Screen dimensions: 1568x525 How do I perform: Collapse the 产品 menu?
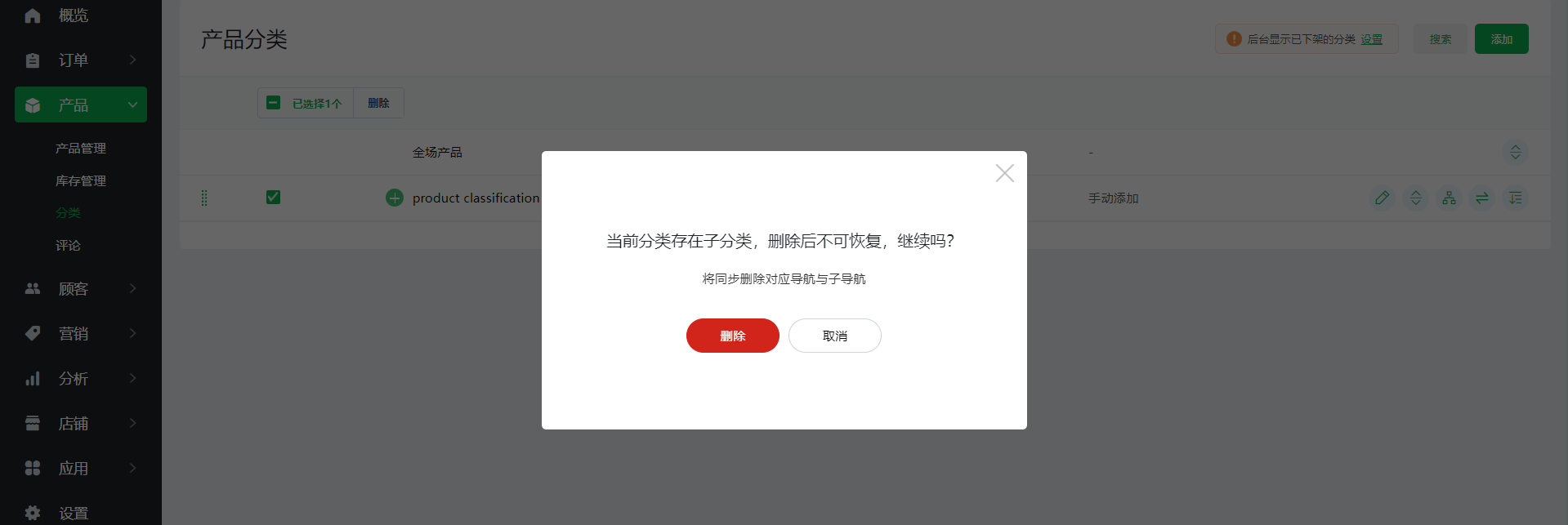(x=80, y=105)
